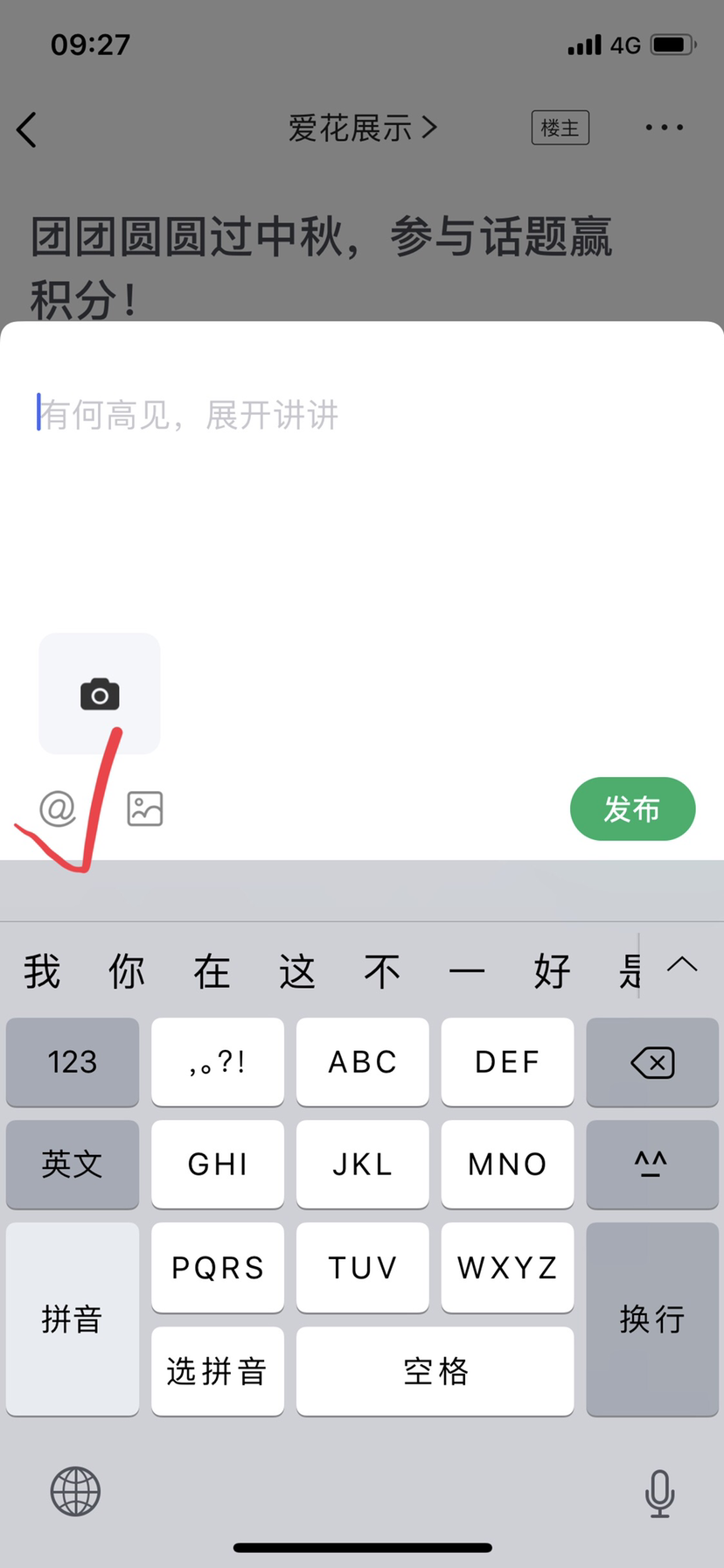Expand keyboard candidate list arrow

tap(682, 965)
